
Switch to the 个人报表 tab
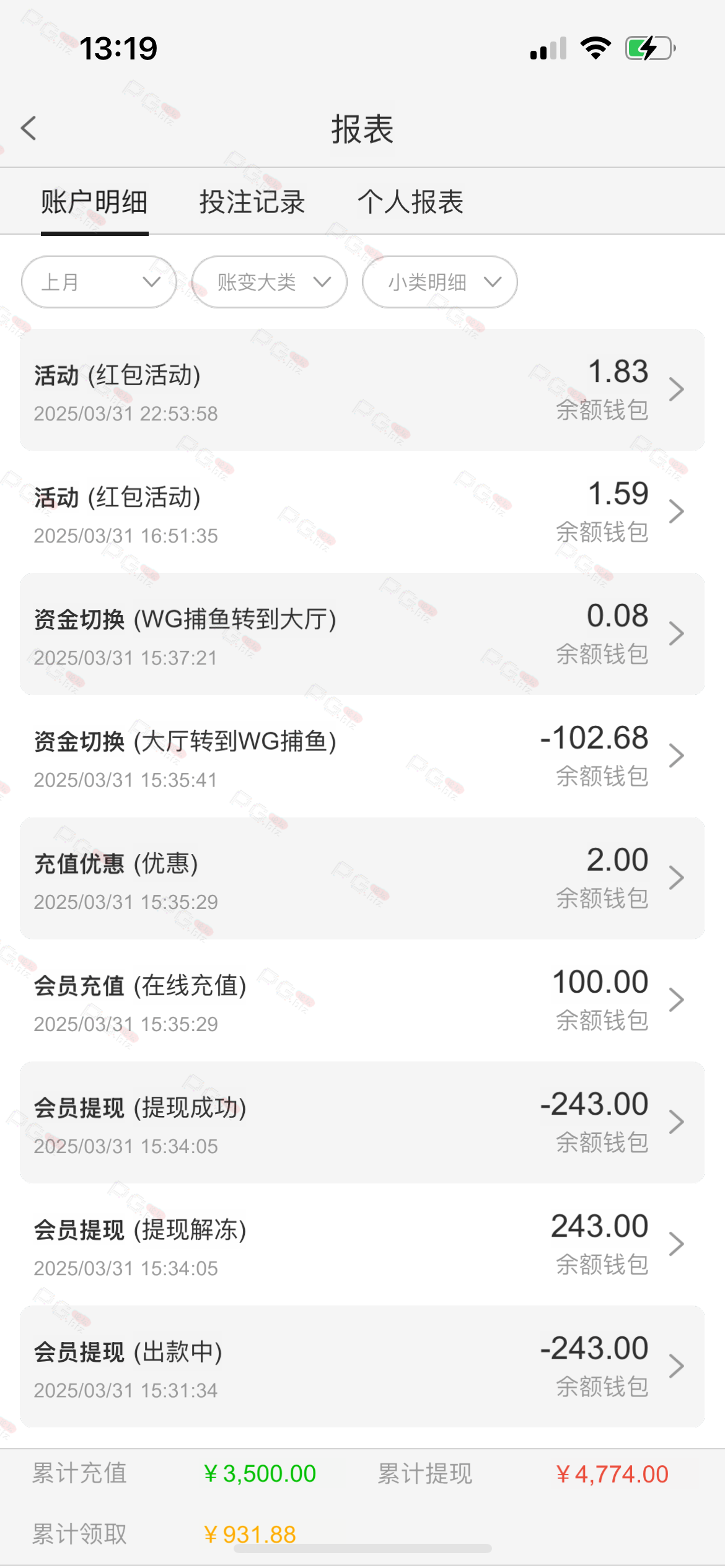tap(410, 202)
